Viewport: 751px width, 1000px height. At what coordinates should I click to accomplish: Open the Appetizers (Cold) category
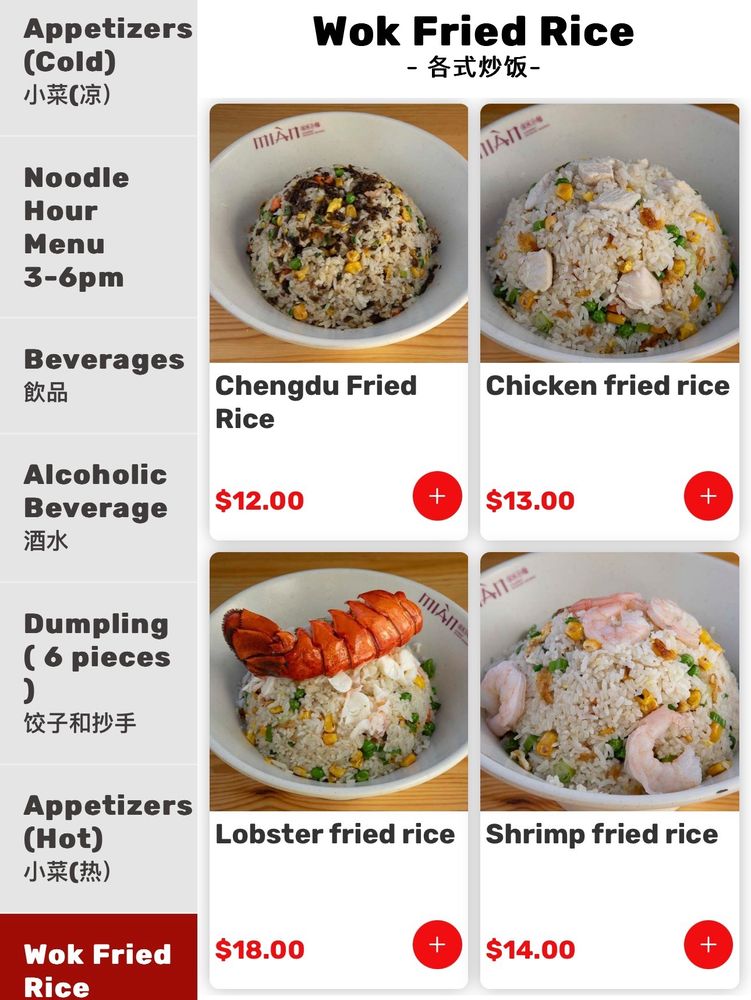pyautogui.click(x=99, y=62)
